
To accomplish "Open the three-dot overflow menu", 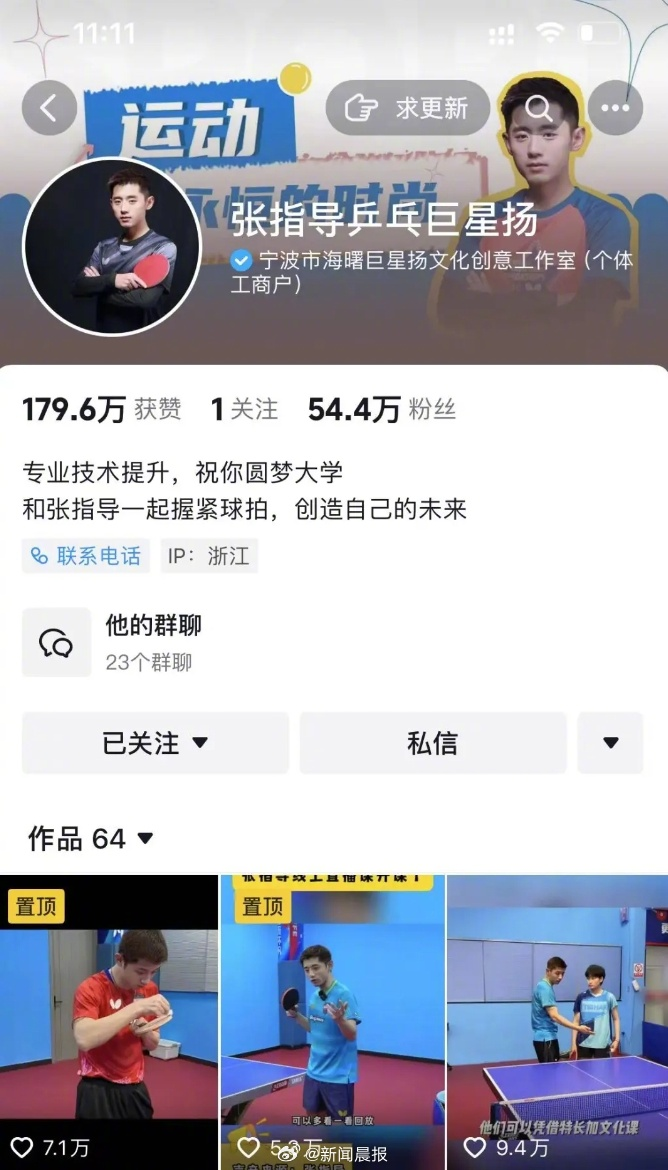I will [615, 108].
